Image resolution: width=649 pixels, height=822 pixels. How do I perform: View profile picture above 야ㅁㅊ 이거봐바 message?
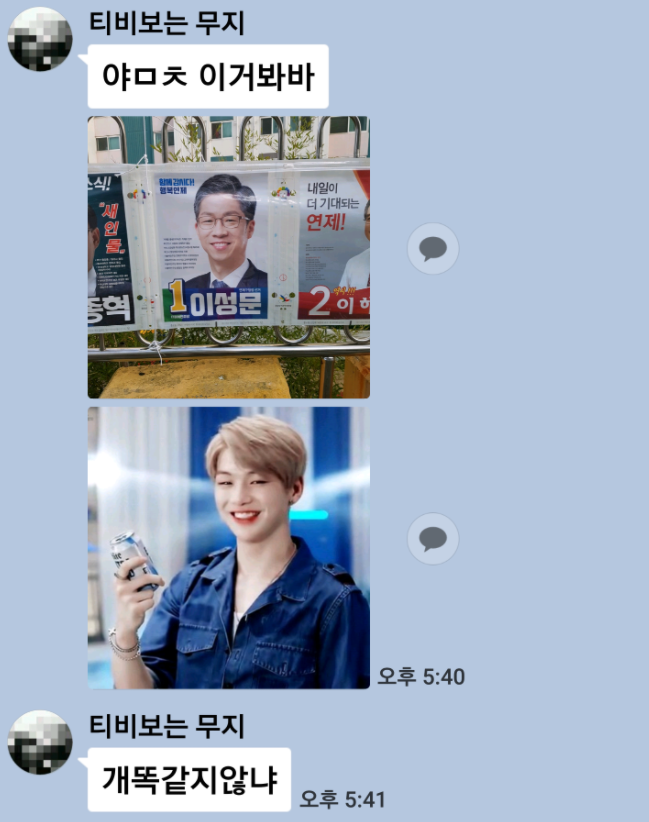[40, 39]
